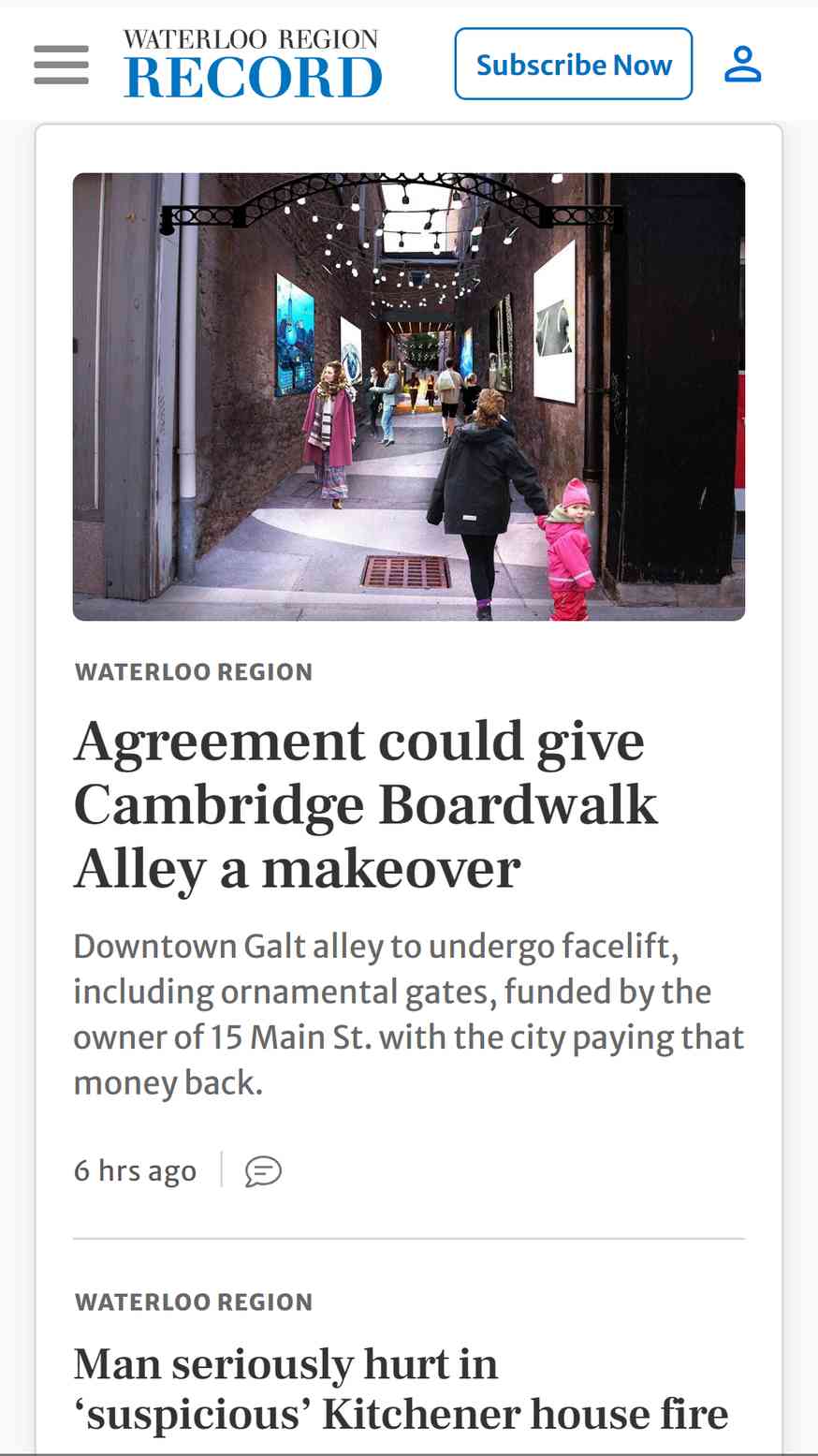Read the Cambridge Boardwalk Alley makeover article
The width and height of the screenshot is (818, 1456).
click(x=365, y=804)
